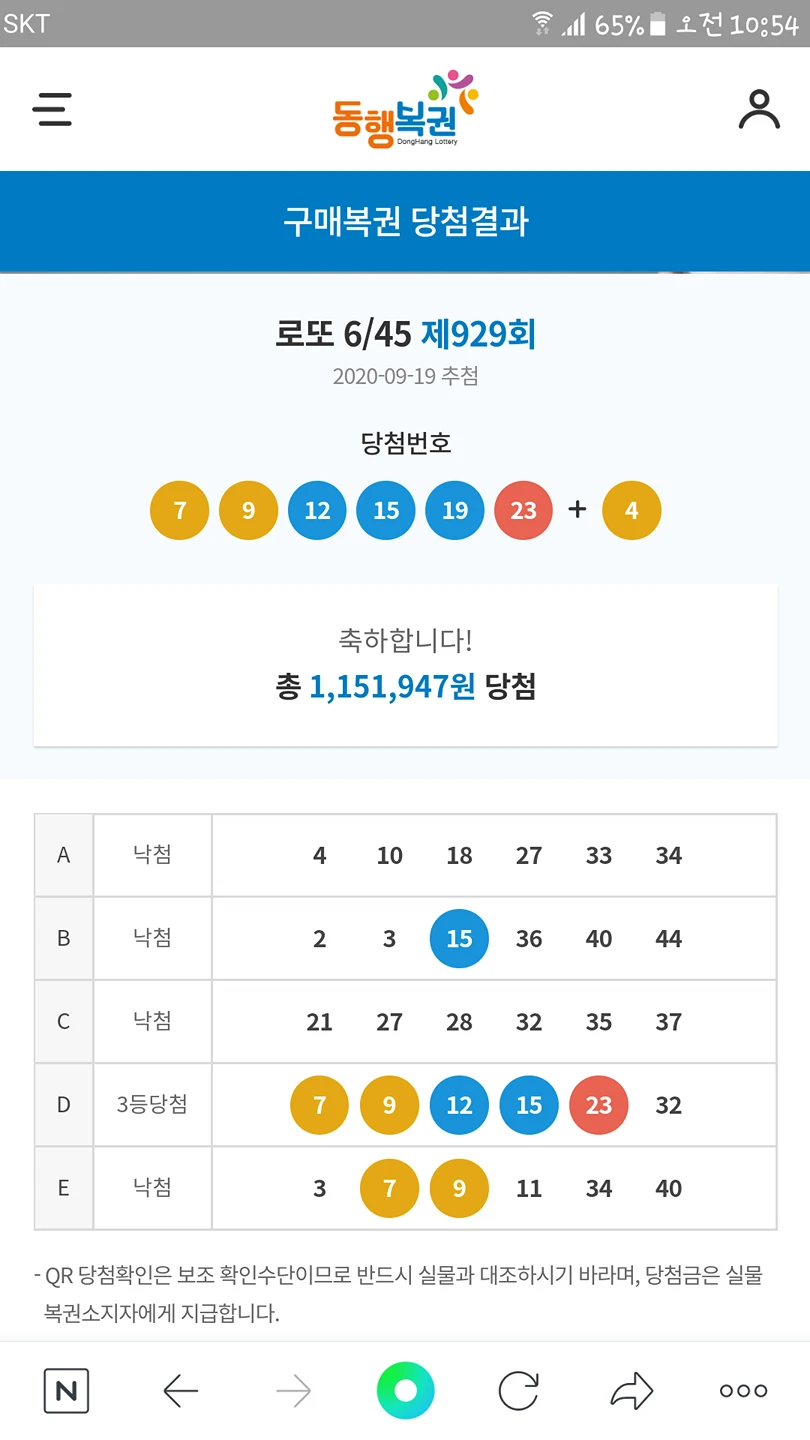Open the browser's more options menu

click(744, 1391)
